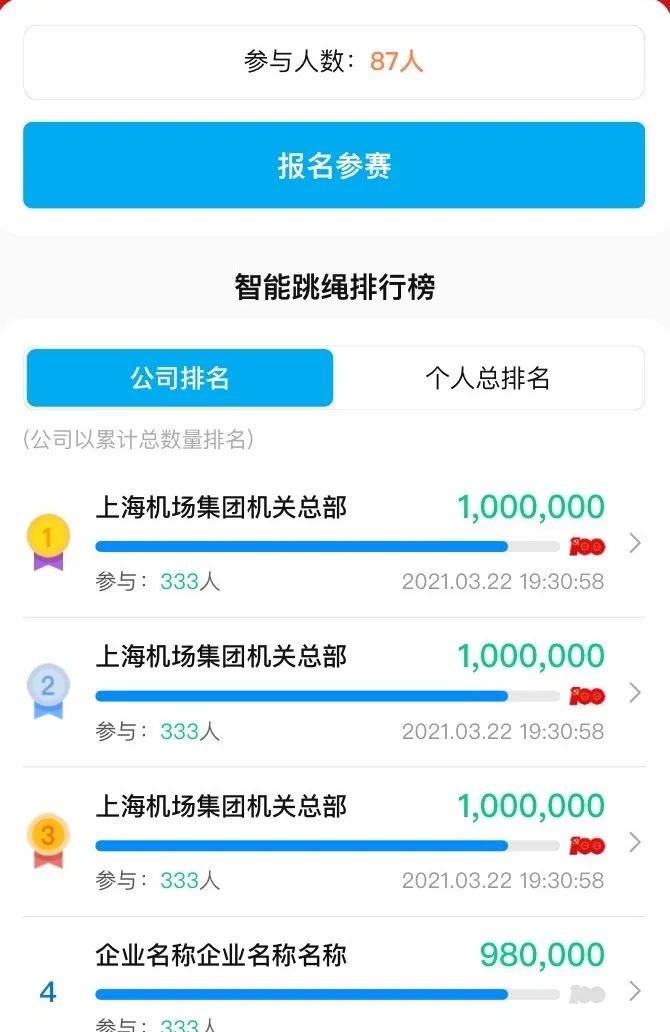Open the bronze-medal rank 3 company row

(334, 843)
